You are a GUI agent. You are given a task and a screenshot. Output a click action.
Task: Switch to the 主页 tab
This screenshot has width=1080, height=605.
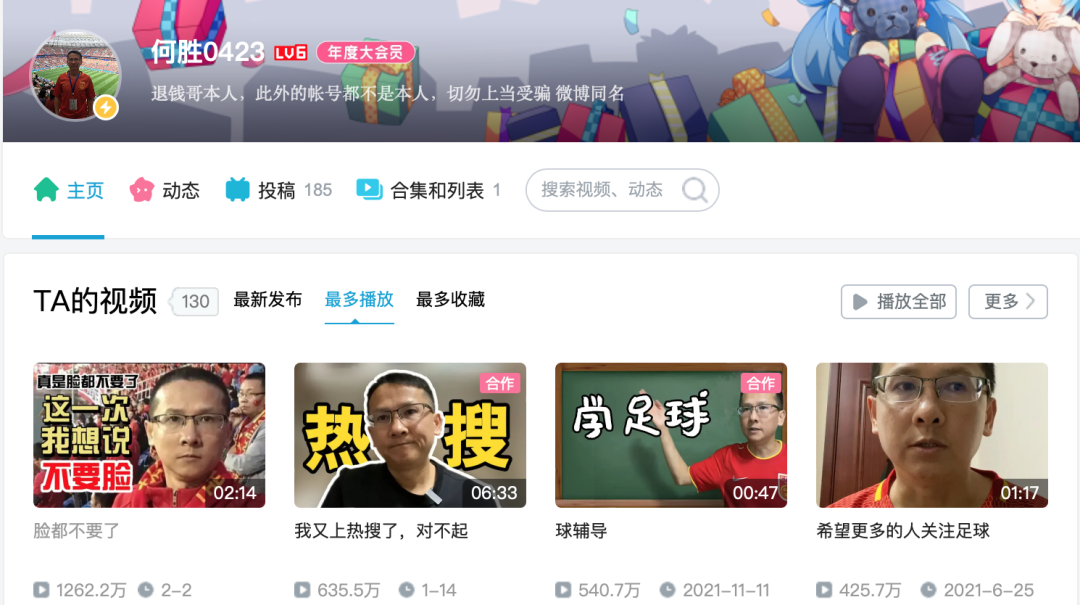pos(68,190)
